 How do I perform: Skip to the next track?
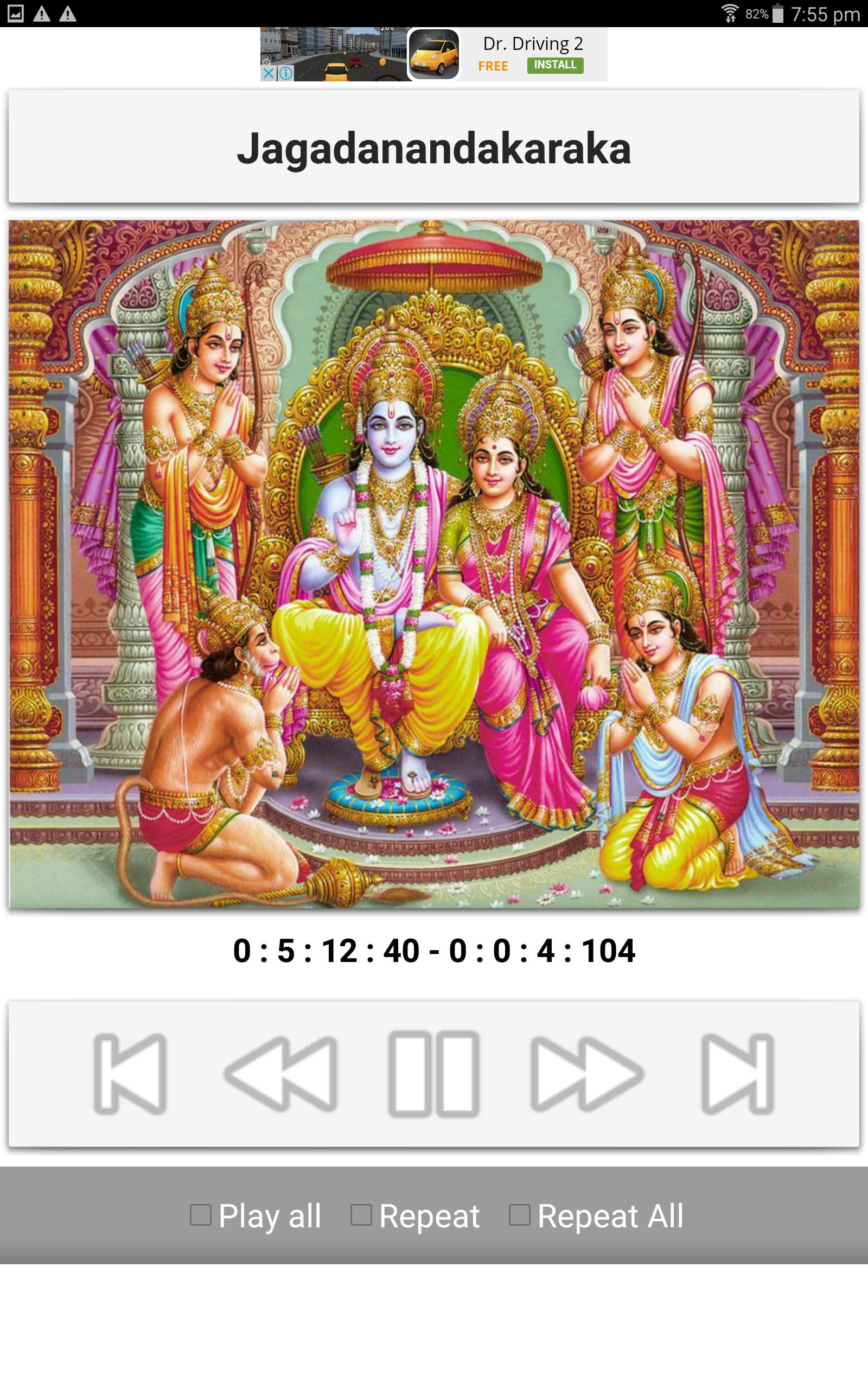pyautogui.click(x=738, y=1074)
